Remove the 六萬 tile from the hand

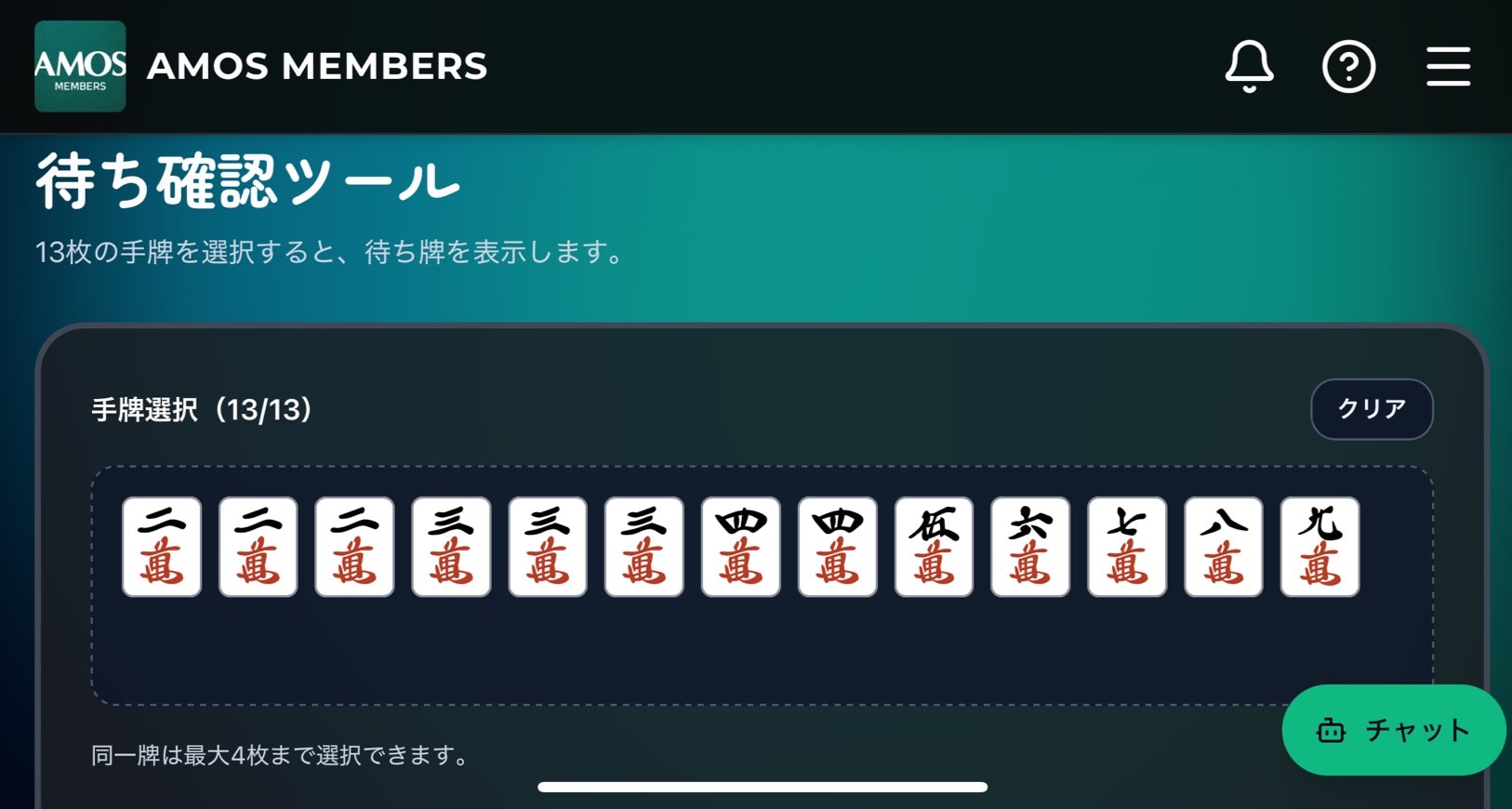1030,547
